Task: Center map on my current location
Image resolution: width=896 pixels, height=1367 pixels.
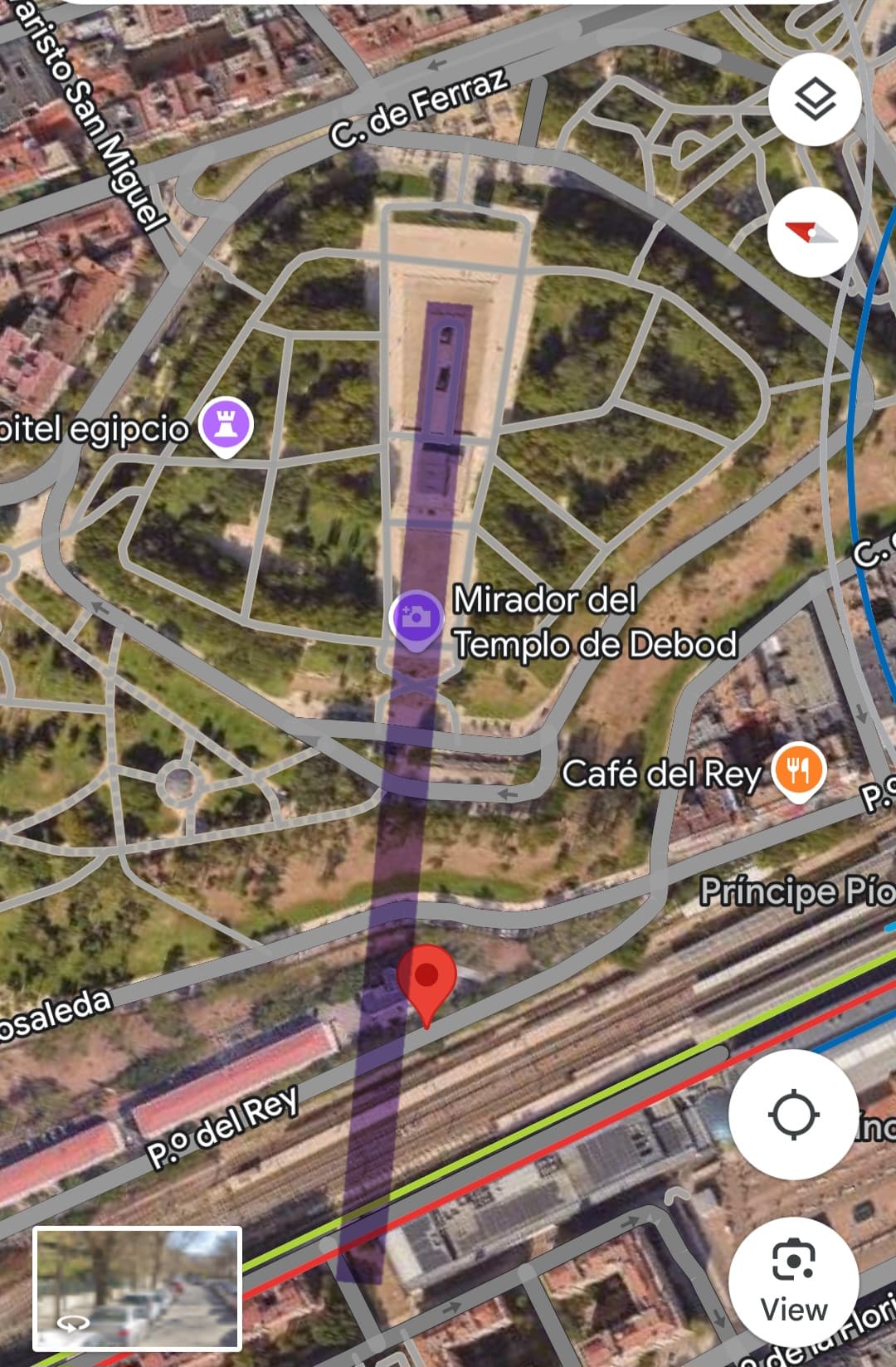Action: click(x=793, y=1114)
